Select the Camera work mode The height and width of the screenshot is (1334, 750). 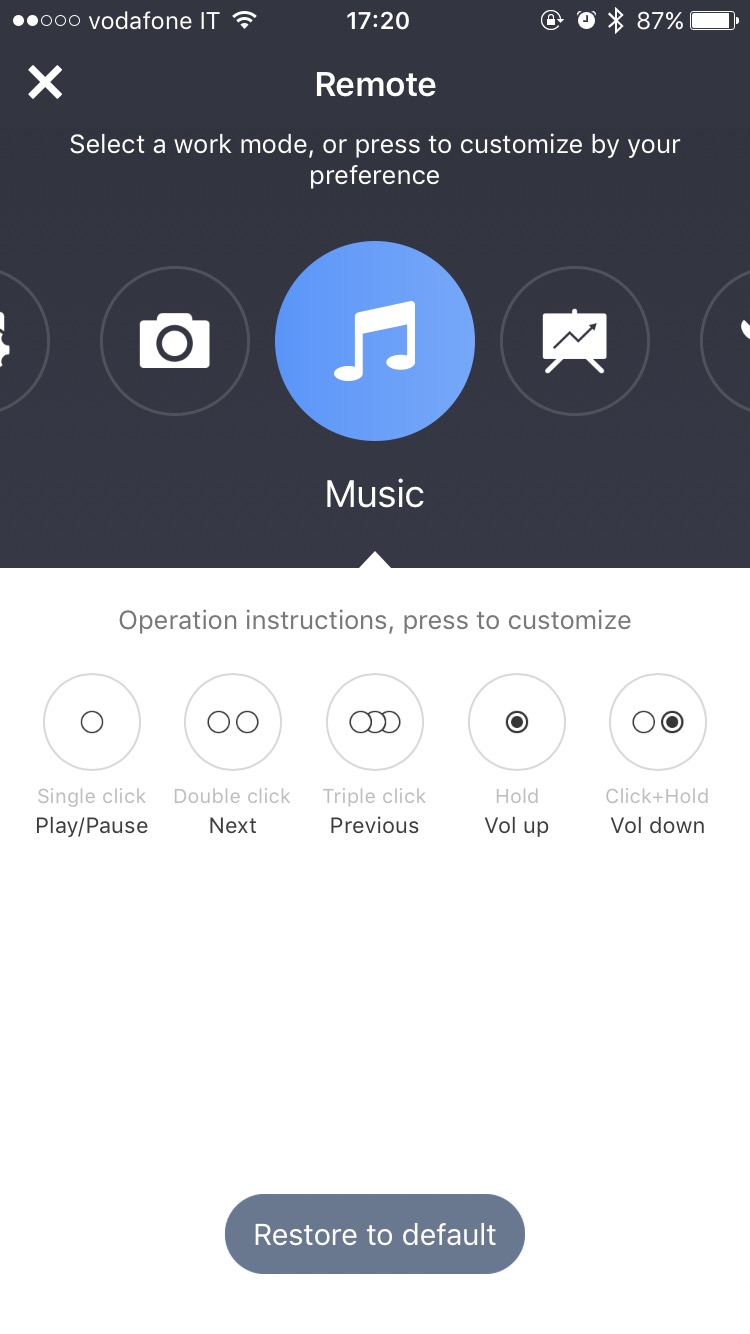click(x=175, y=341)
